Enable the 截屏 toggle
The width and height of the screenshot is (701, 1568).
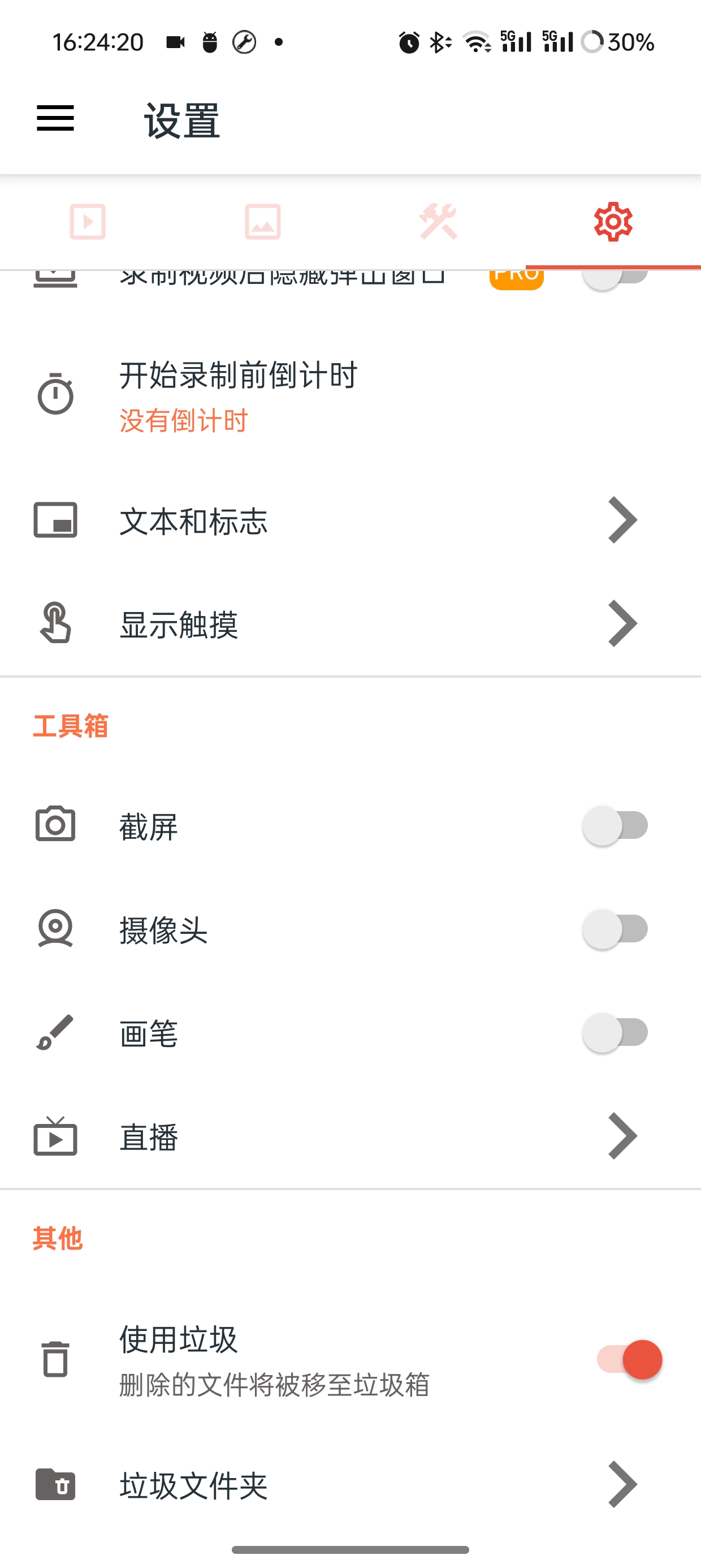pyautogui.click(x=615, y=826)
